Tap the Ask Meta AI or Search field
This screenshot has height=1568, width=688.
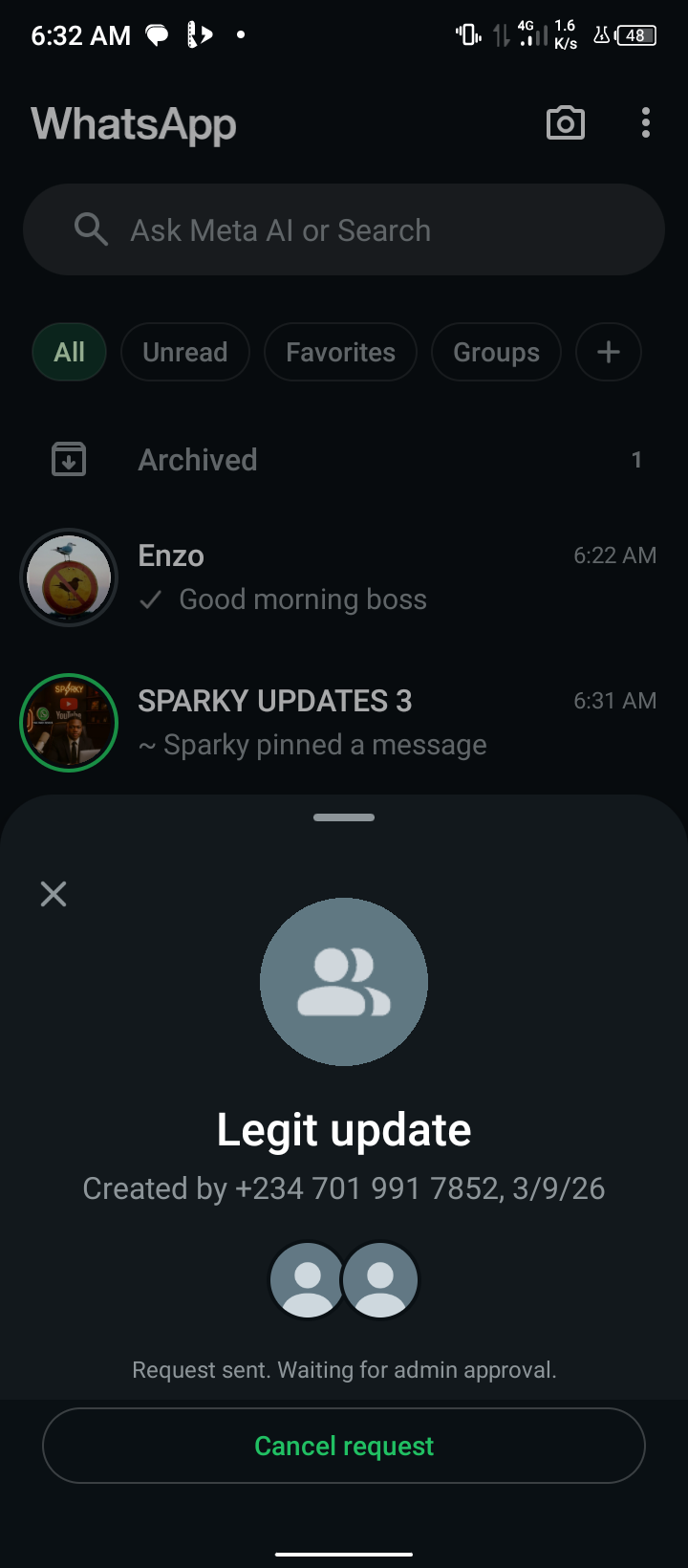344,230
